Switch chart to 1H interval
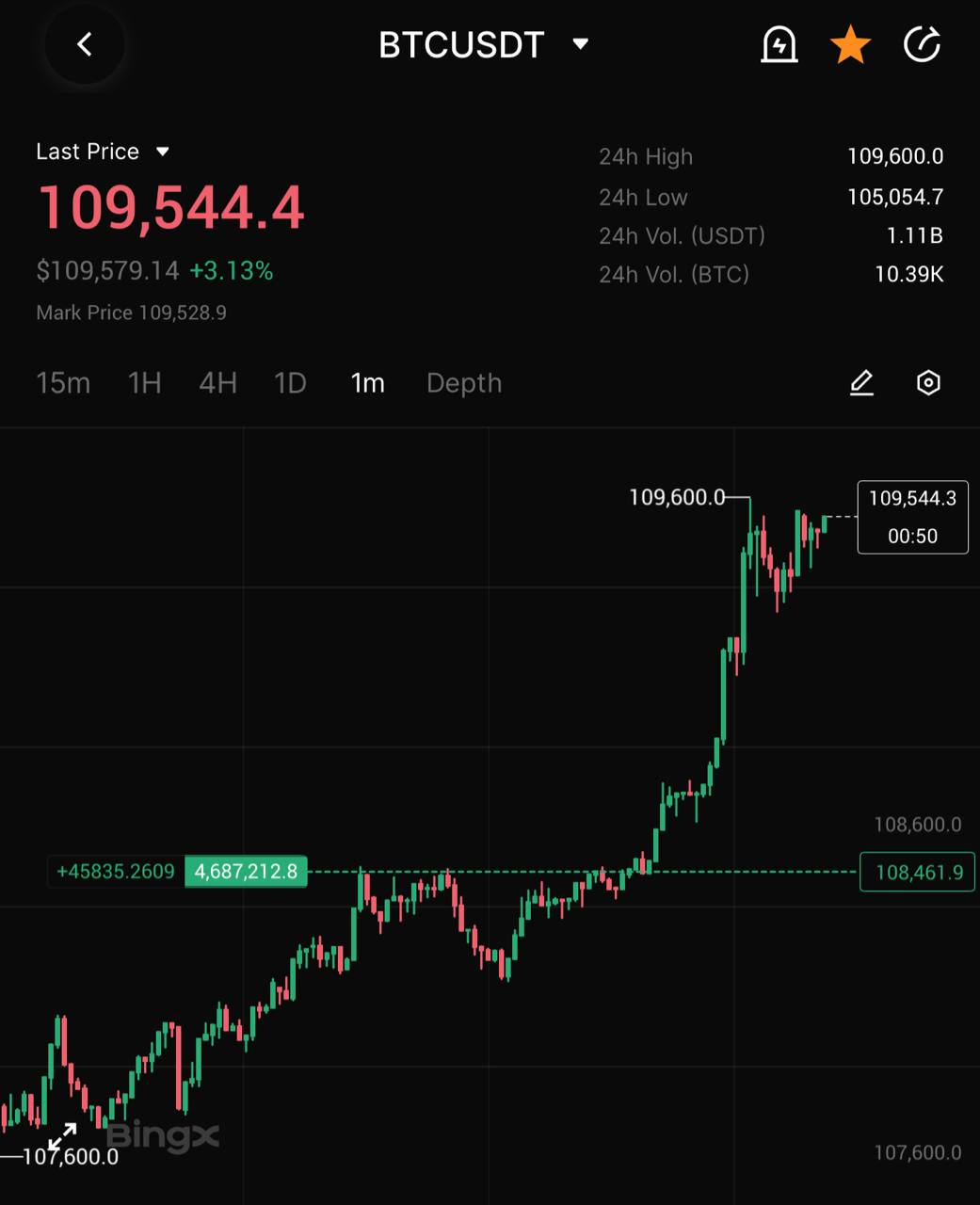The width and height of the screenshot is (980, 1205). (x=145, y=383)
